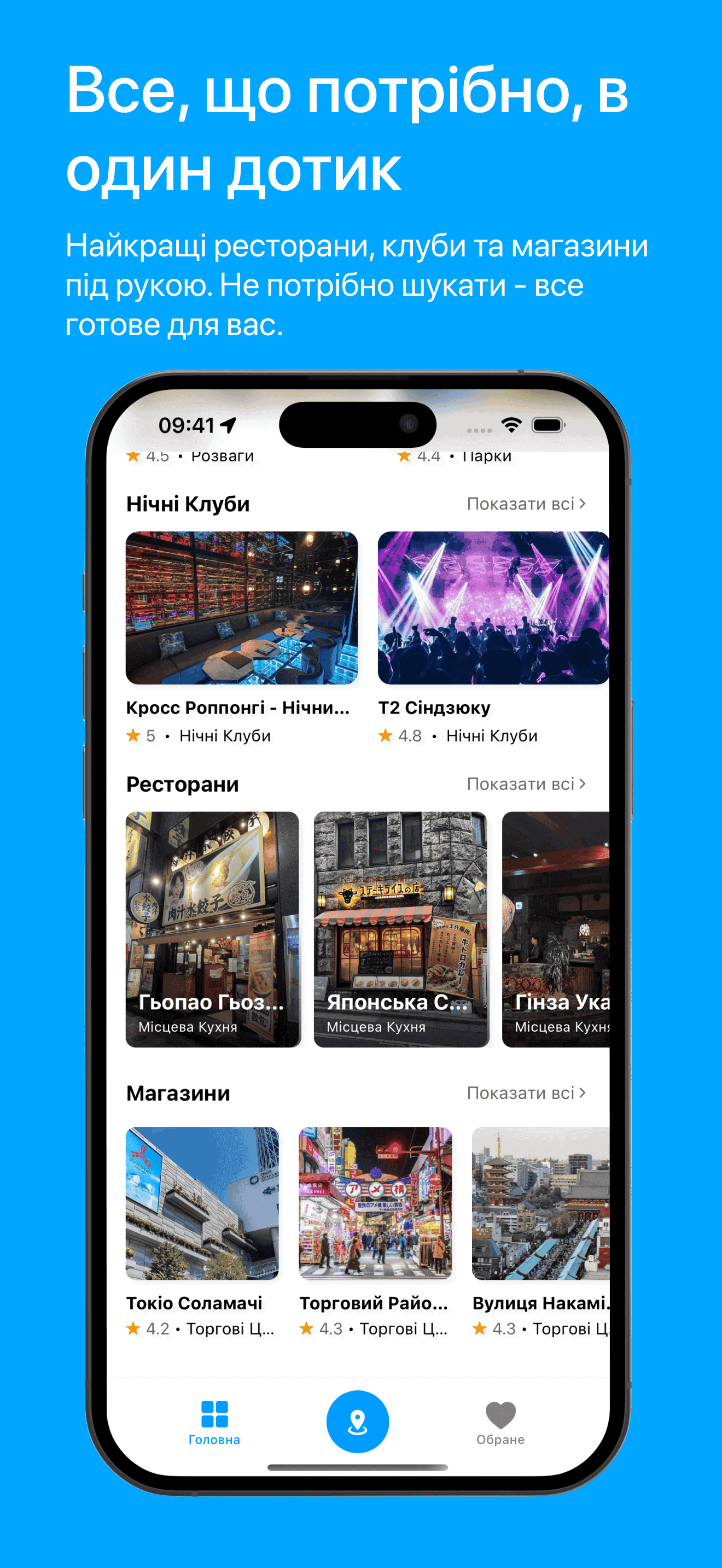The height and width of the screenshot is (1568, 722).
Task: Open the Кросс Роппонгі nightclub card
Action: pyautogui.click(x=242, y=611)
